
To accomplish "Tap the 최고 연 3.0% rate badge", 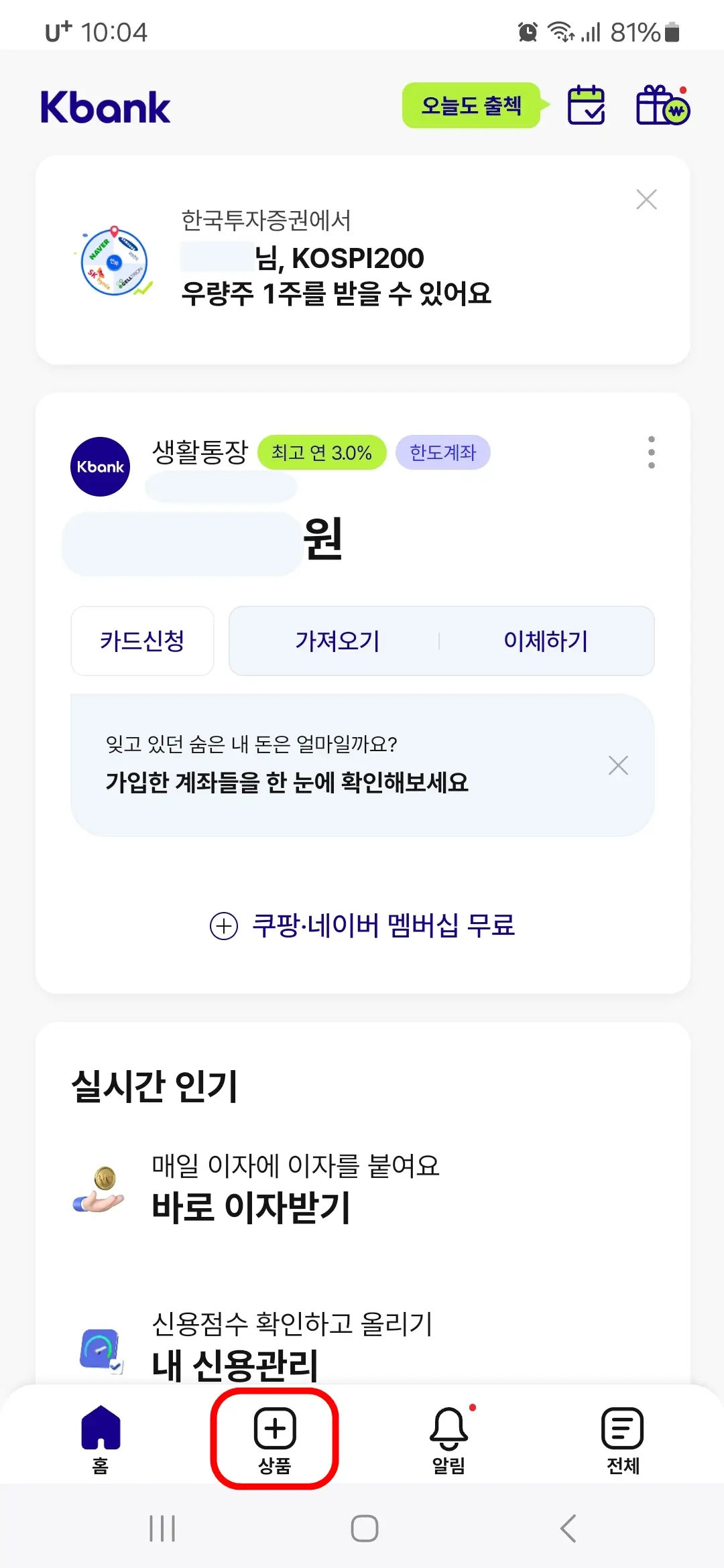I will point(322,452).
